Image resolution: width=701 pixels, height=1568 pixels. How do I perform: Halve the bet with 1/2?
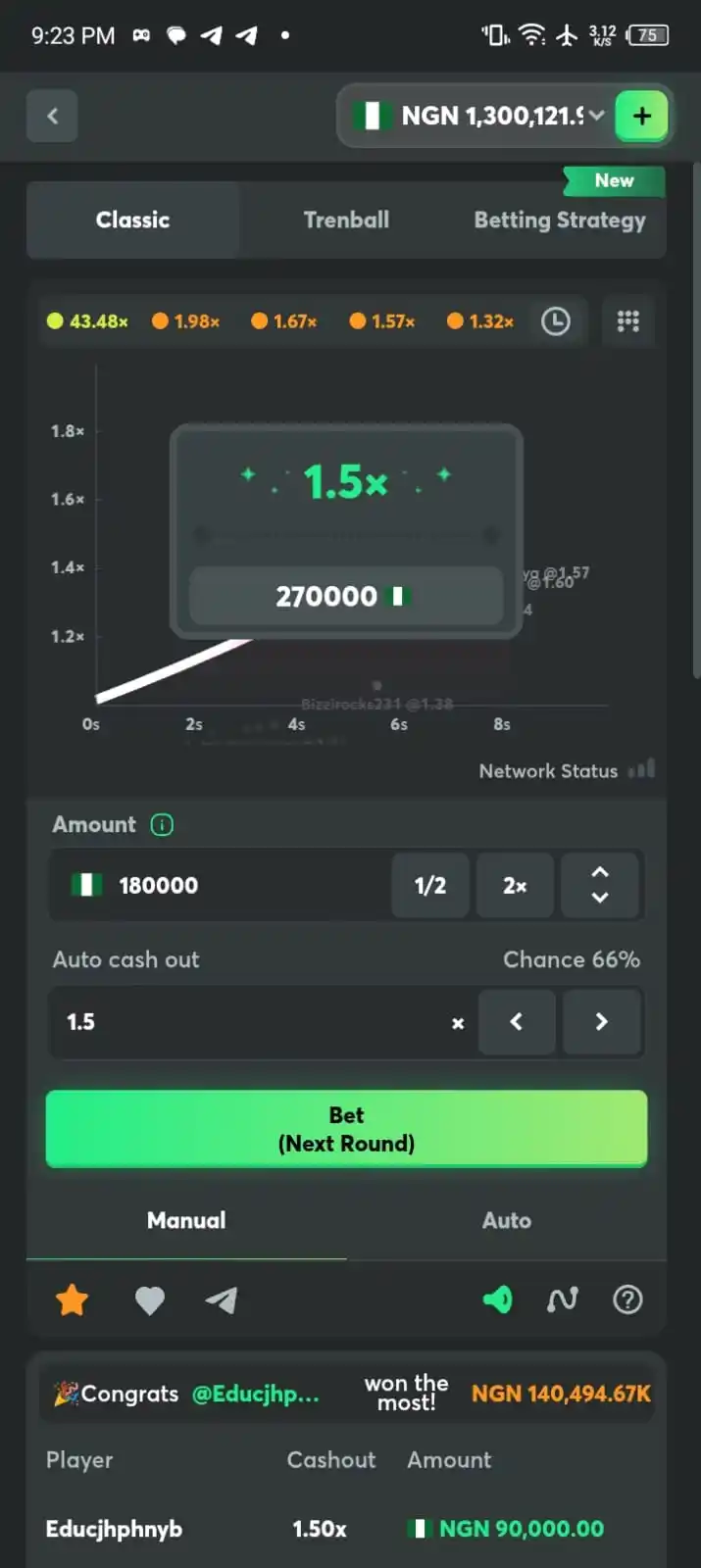coord(429,885)
